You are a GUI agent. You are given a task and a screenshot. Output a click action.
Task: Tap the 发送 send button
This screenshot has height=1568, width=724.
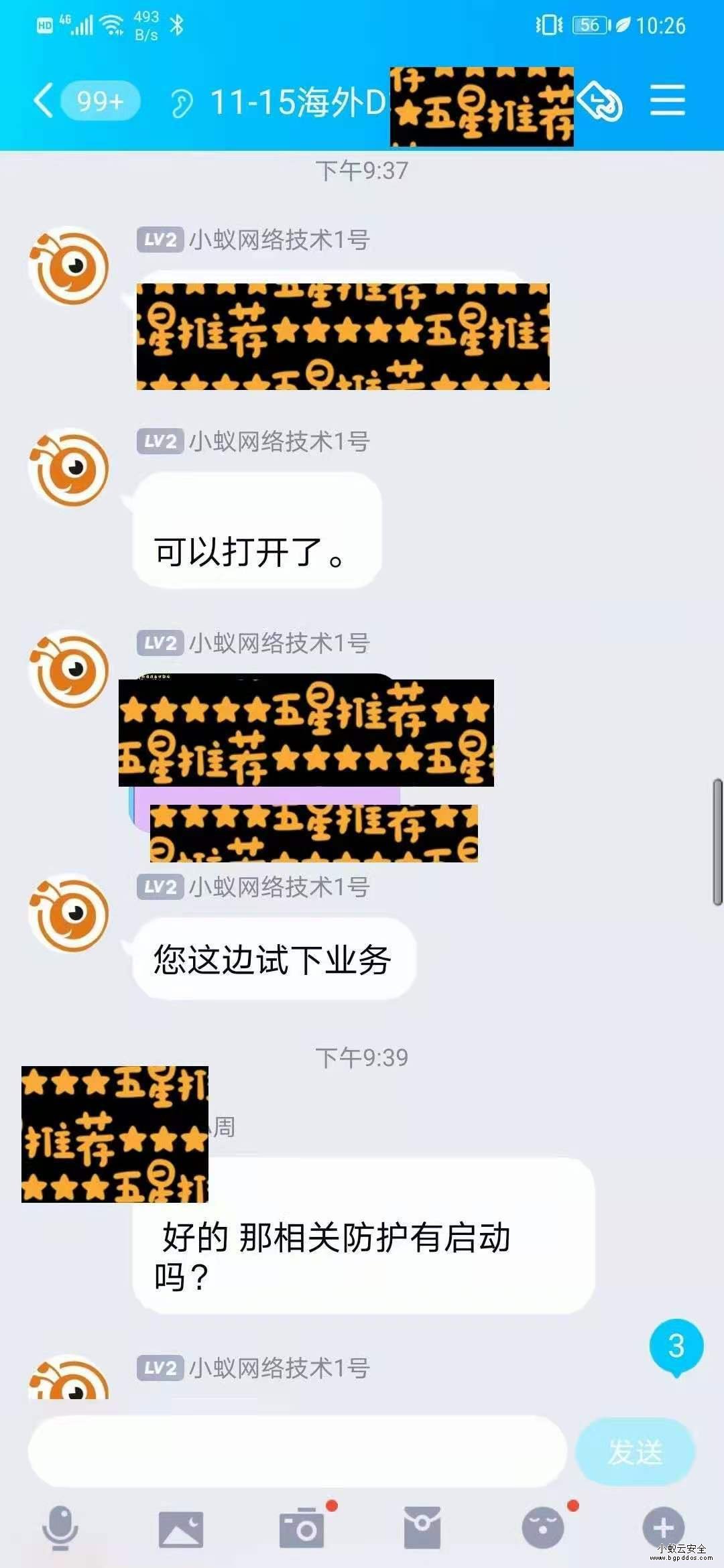pos(635,1451)
